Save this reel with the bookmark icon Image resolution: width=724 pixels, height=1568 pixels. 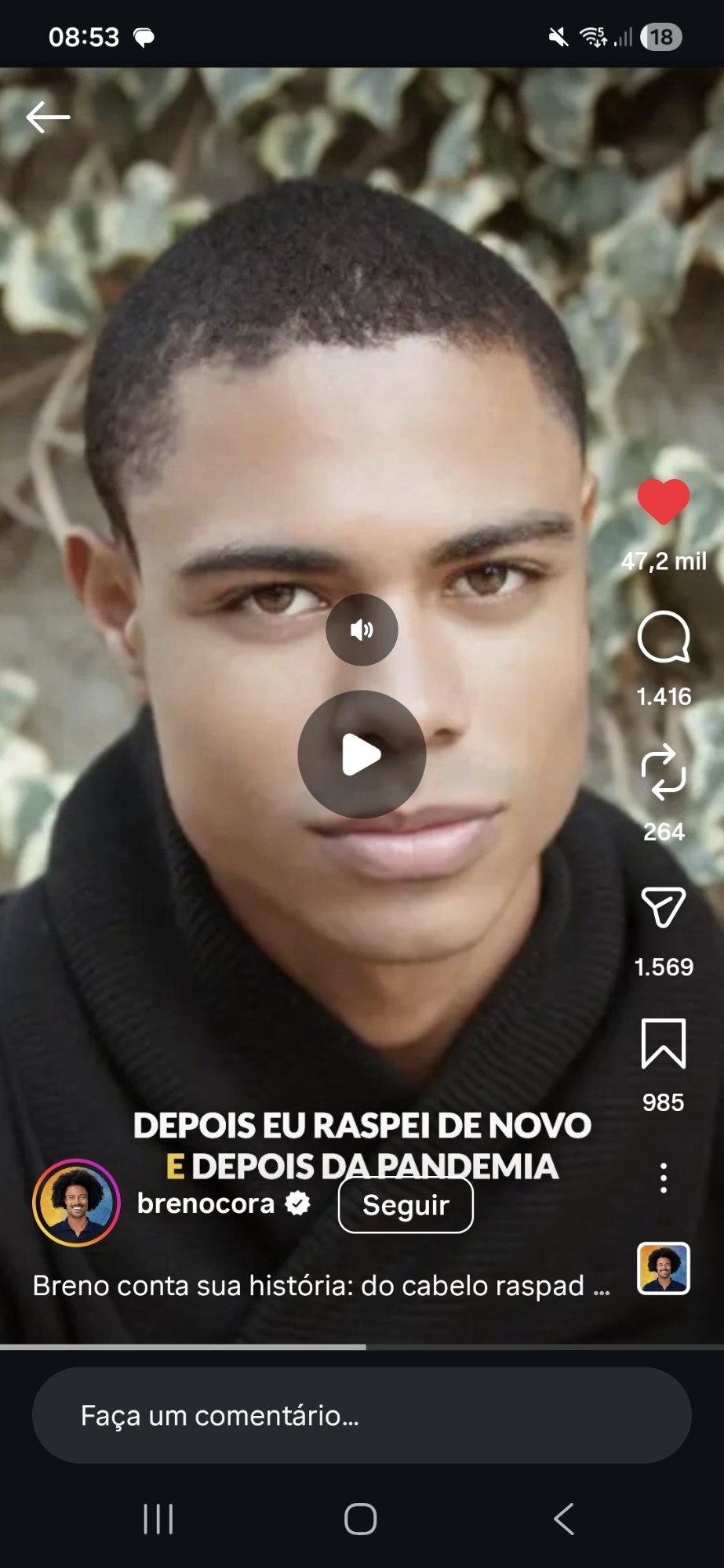pyautogui.click(x=664, y=1044)
